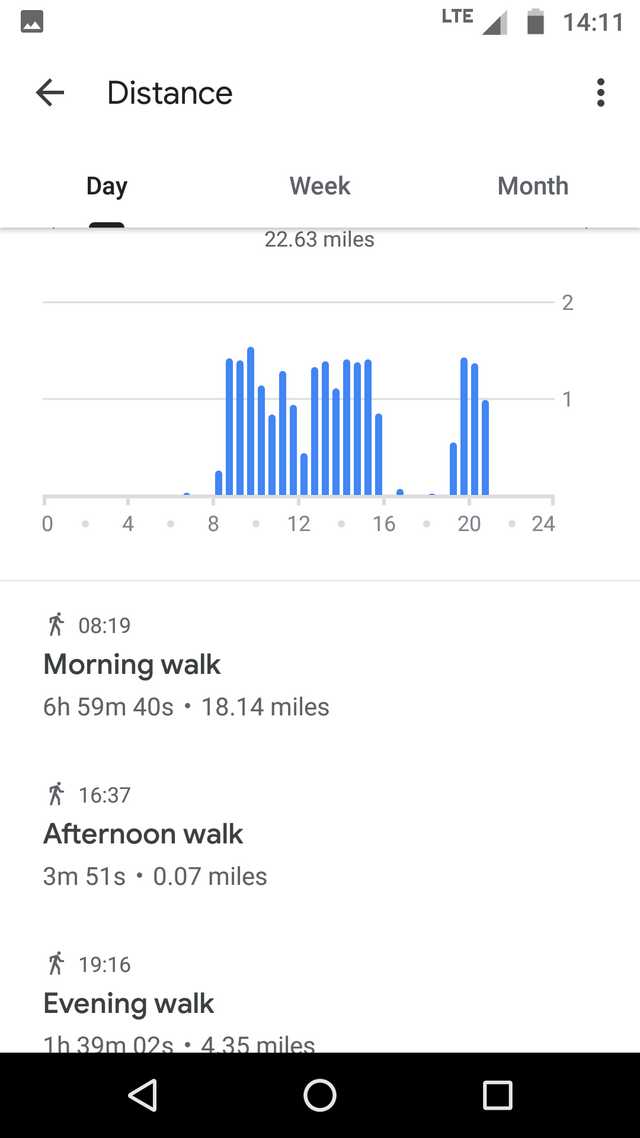Switch to the Week tab

point(320,186)
